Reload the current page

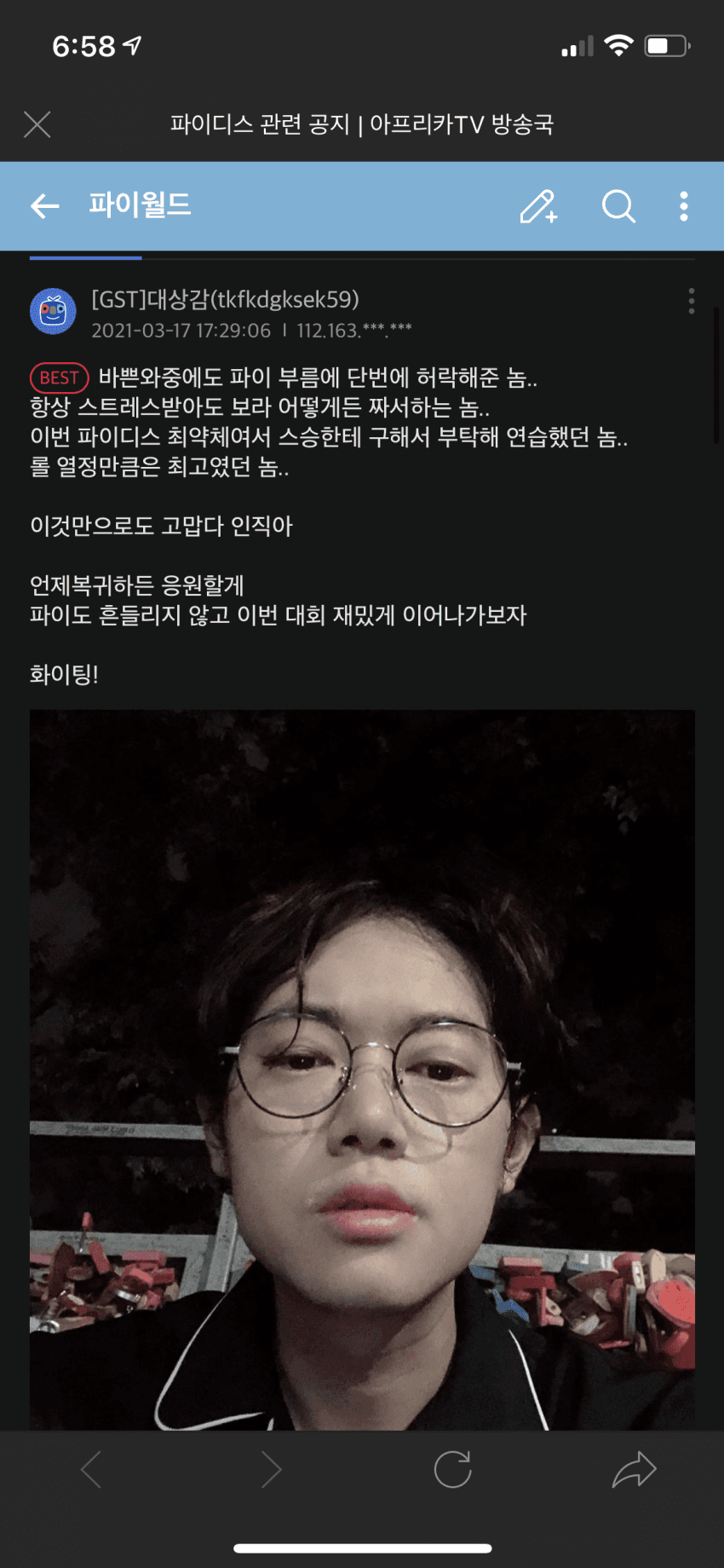[x=452, y=1469]
